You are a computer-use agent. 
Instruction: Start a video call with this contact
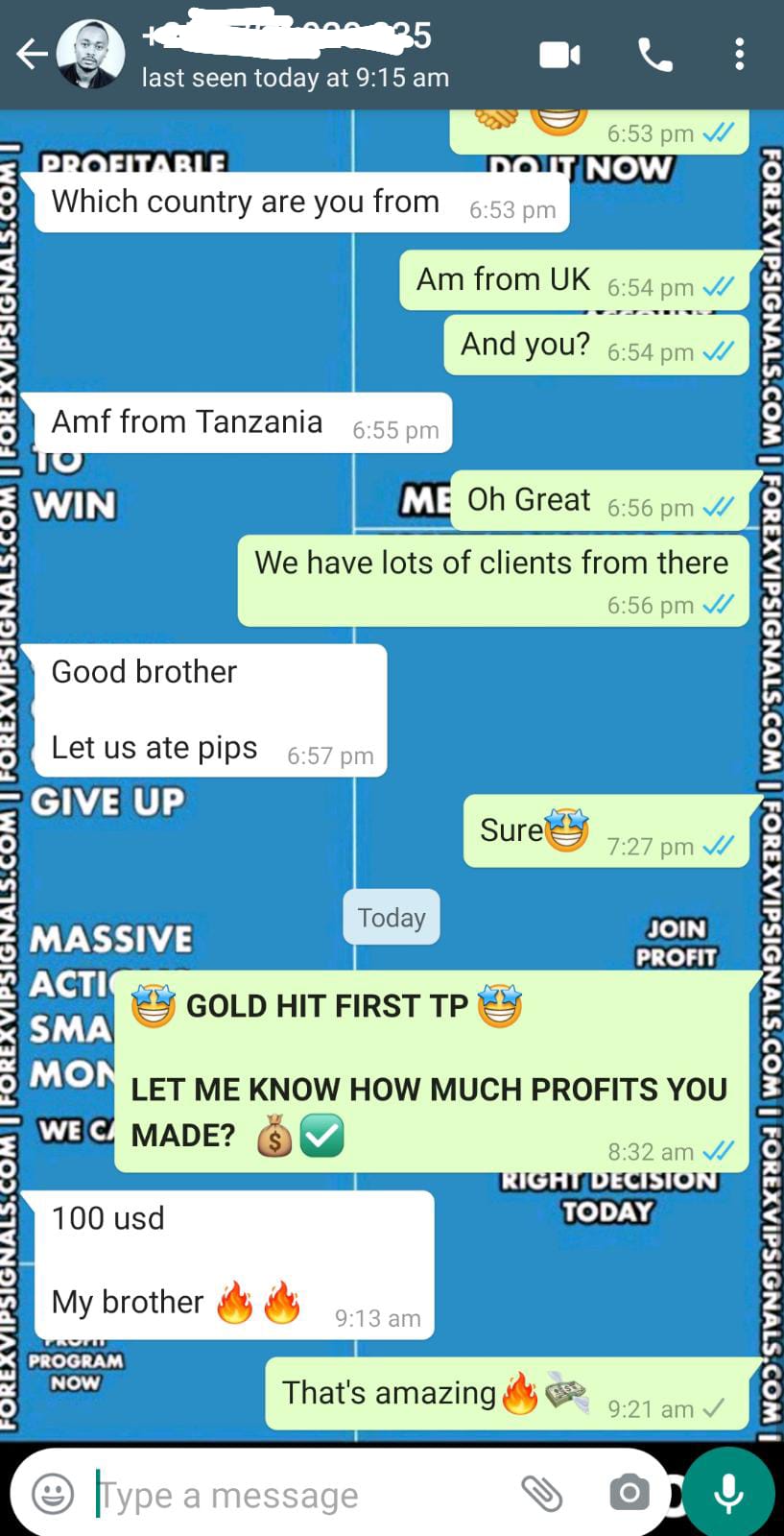[x=559, y=55]
